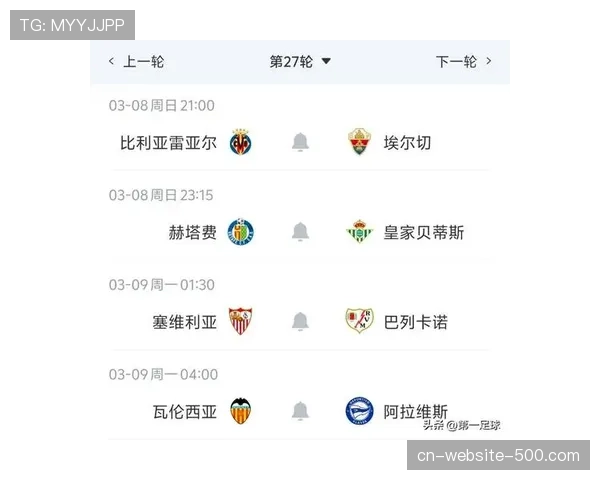Open the 第27轮 round dropdown

pos(300,62)
